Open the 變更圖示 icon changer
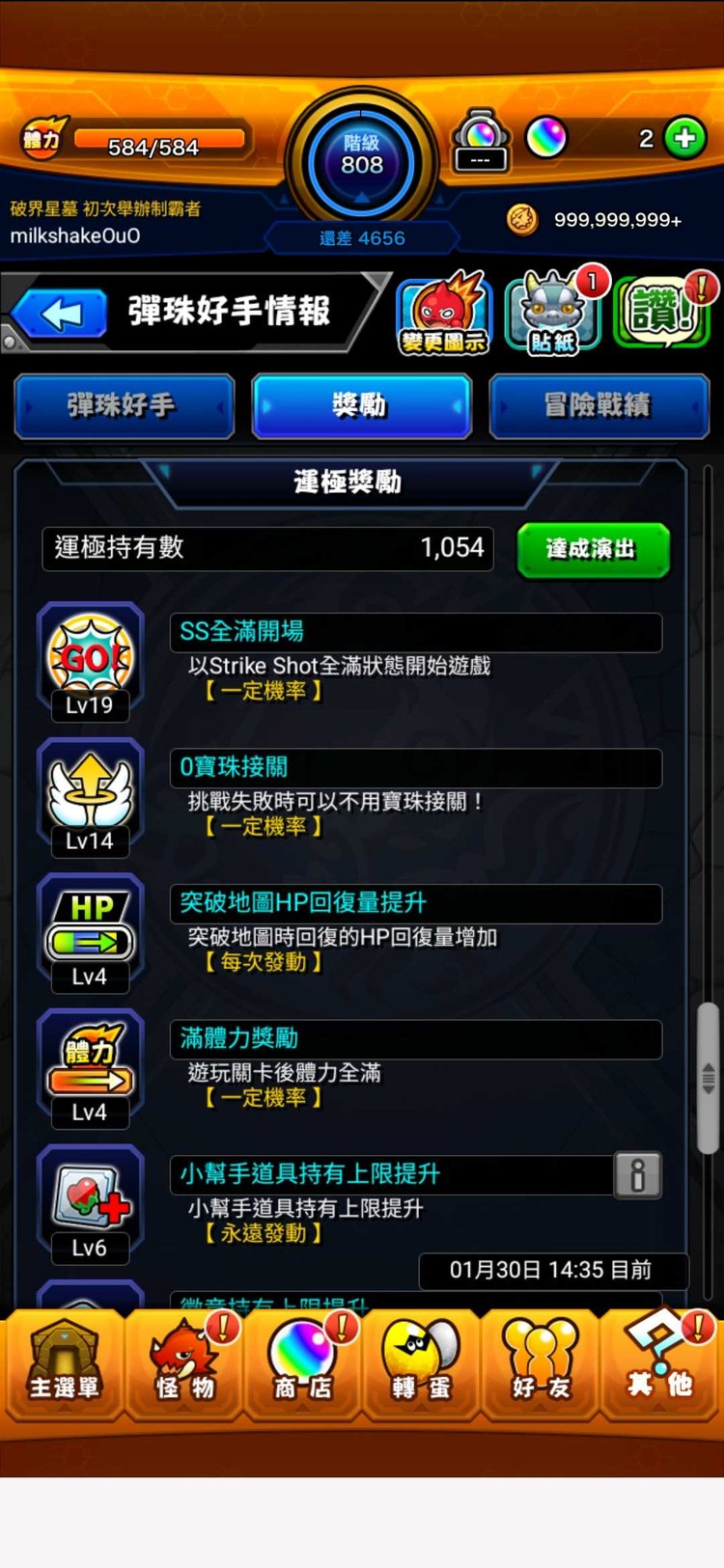The width and height of the screenshot is (724, 1568). tap(444, 314)
